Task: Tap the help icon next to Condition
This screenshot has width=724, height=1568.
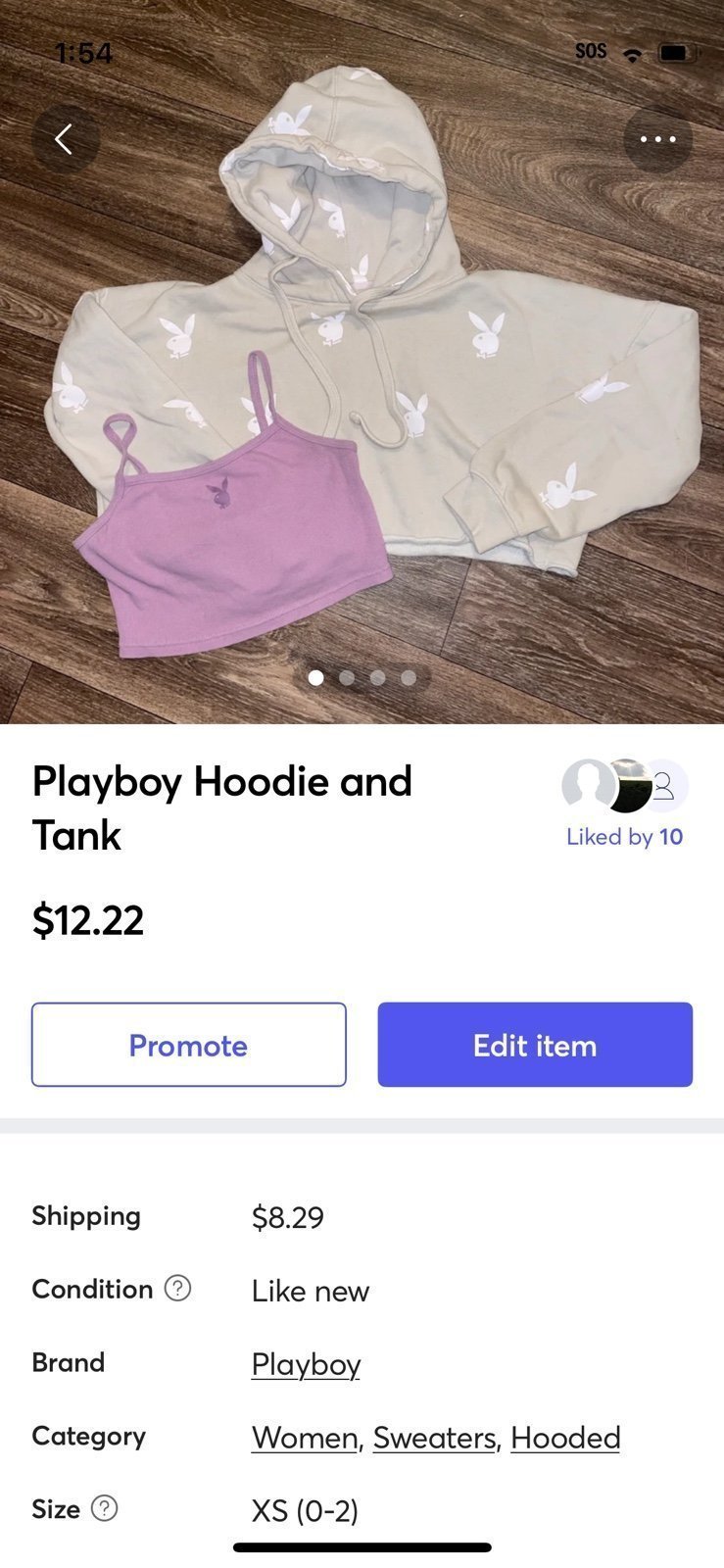Action: [x=179, y=1289]
